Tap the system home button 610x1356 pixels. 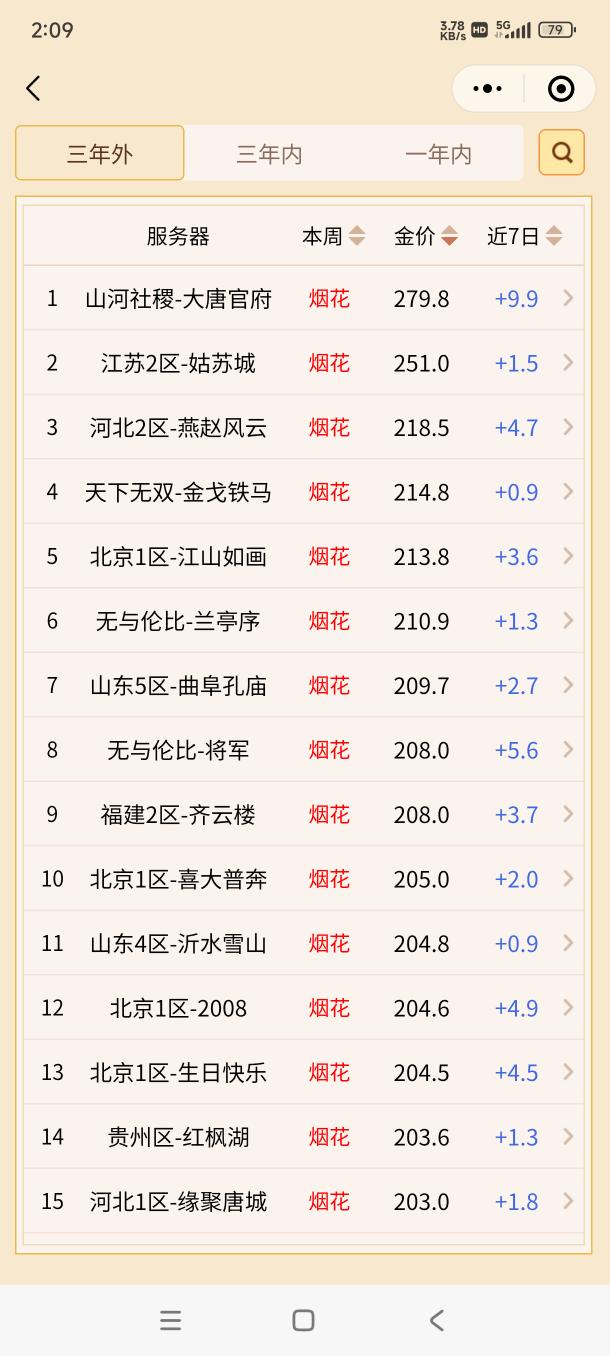click(x=303, y=1320)
